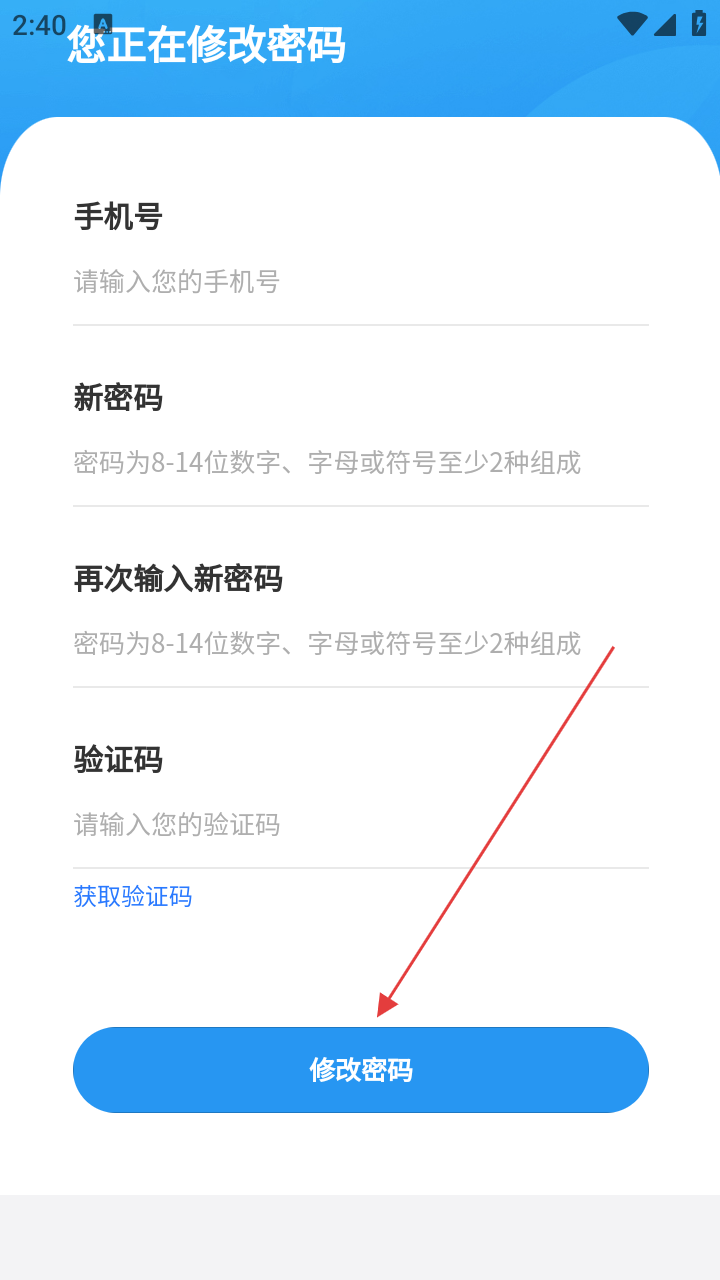The height and width of the screenshot is (1280, 720).
Task: Request a code via 获取验证码
Action: tap(133, 896)
